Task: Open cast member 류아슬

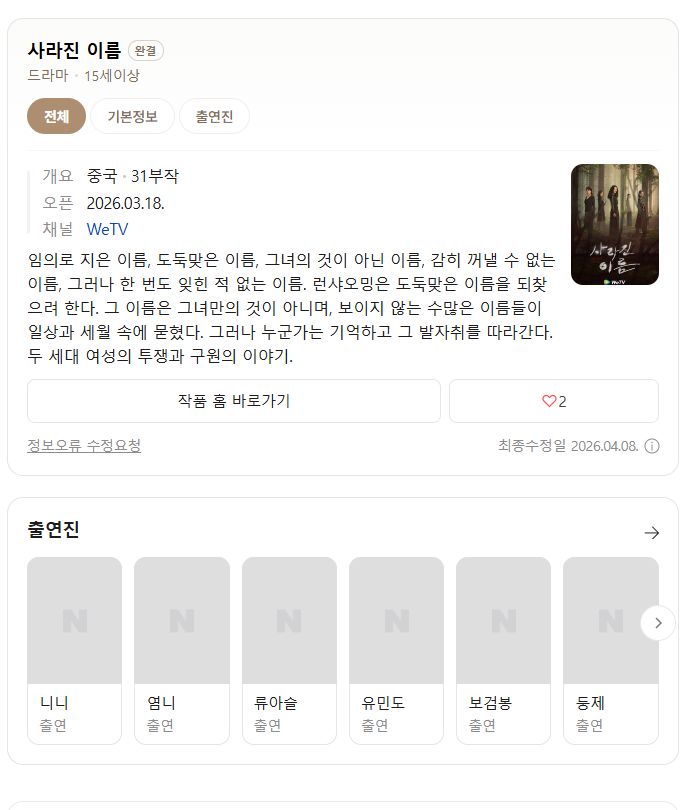Action: 289,650
